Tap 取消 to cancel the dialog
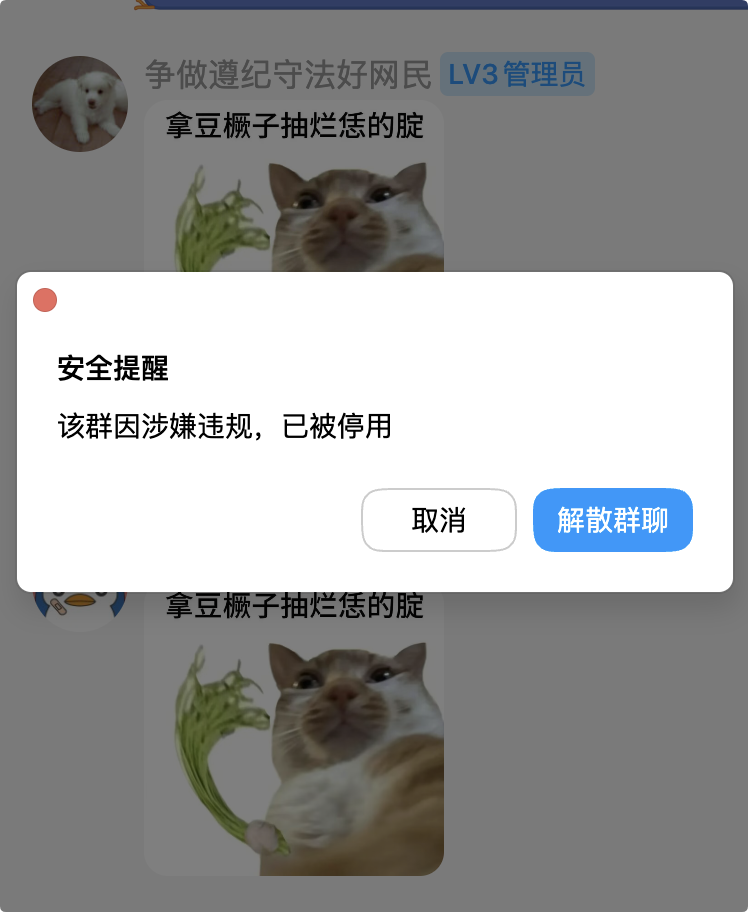Screen dimensions: 748x912 [x=439, y=520]
